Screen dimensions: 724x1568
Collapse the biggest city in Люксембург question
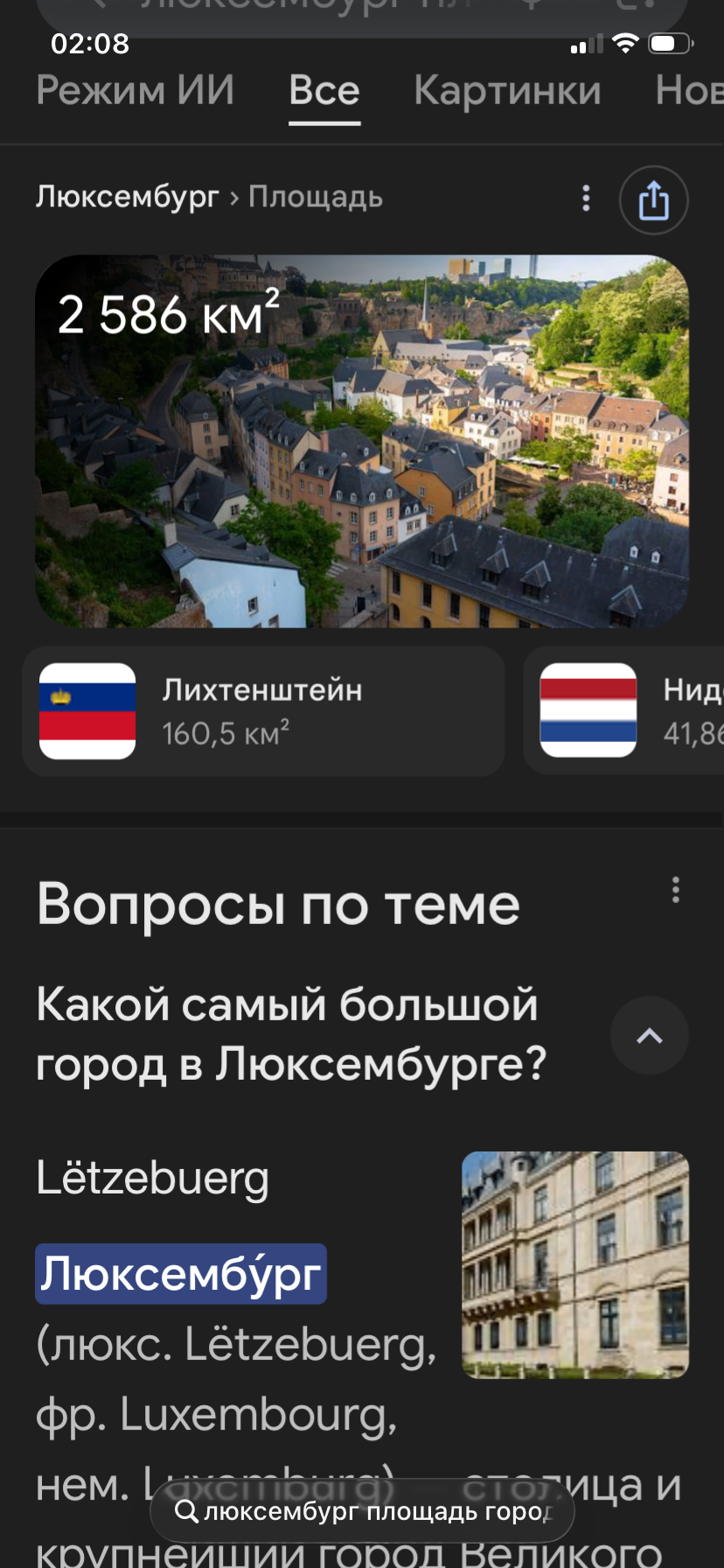(649, 1036)
